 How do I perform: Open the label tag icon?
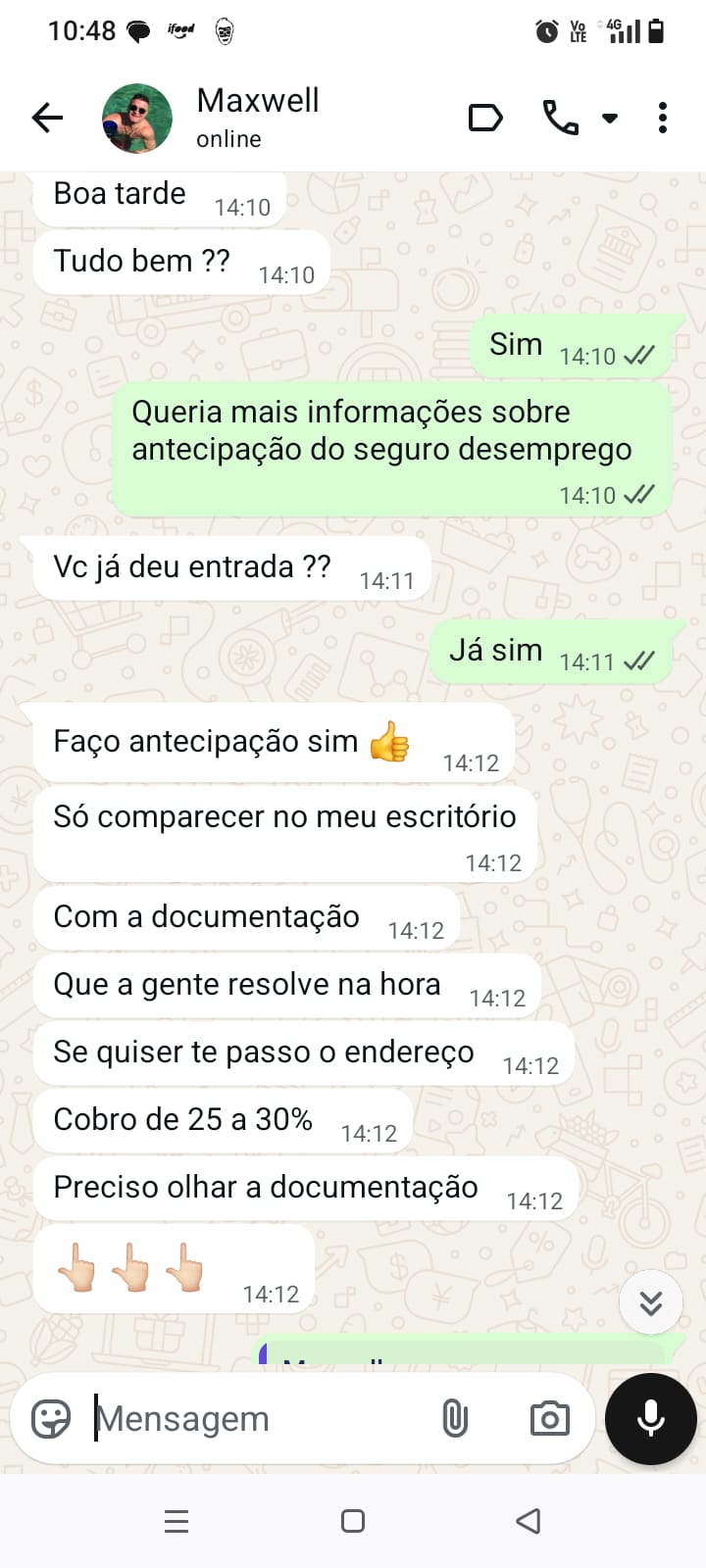[x=485, y=119]
